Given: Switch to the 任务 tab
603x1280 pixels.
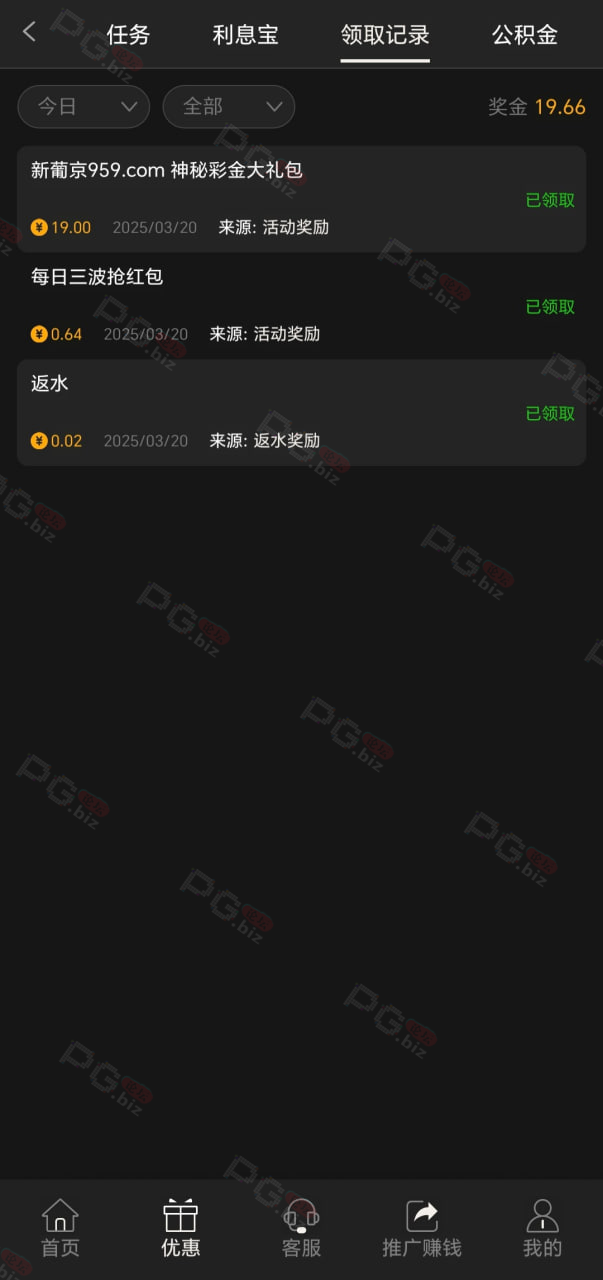Looking at the screenshot, I should point(128,35).
